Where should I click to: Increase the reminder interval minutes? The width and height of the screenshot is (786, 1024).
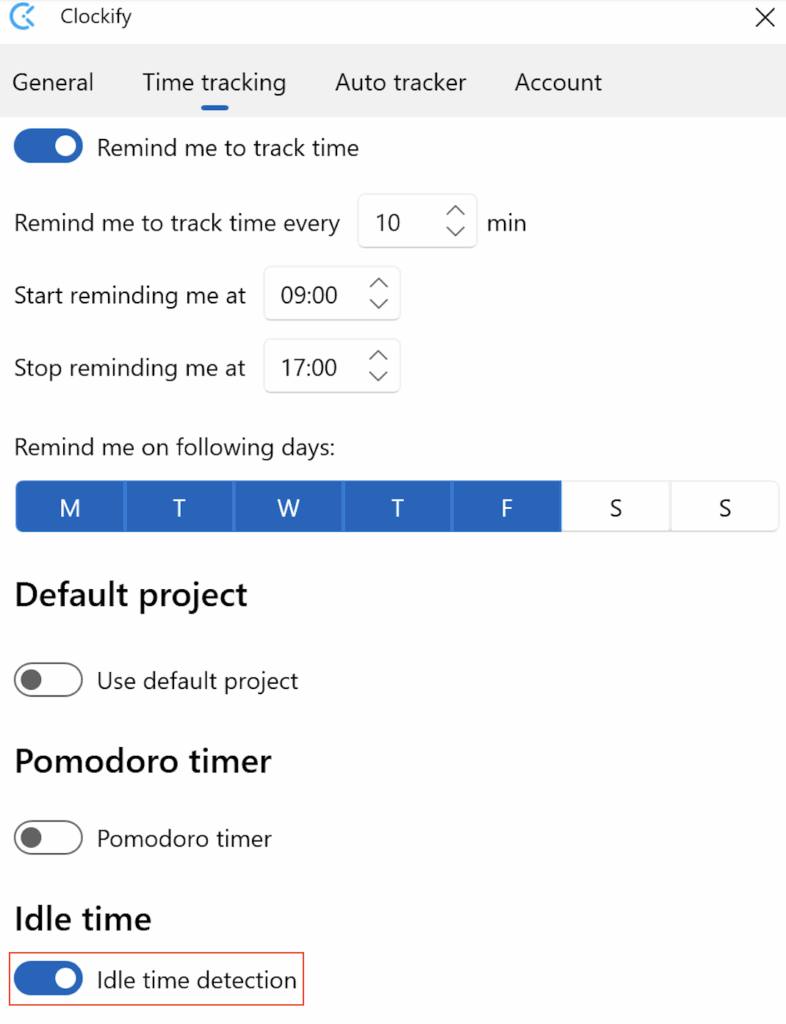tap(456, 212)
